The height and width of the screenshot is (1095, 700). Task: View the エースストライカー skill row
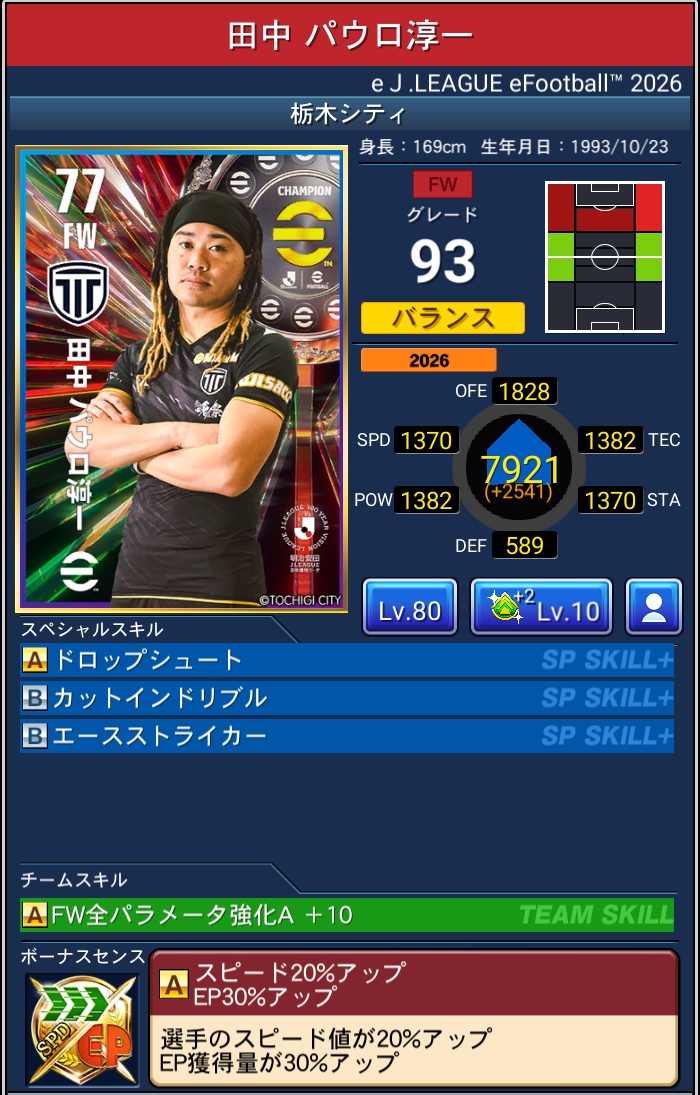(346, 736)
